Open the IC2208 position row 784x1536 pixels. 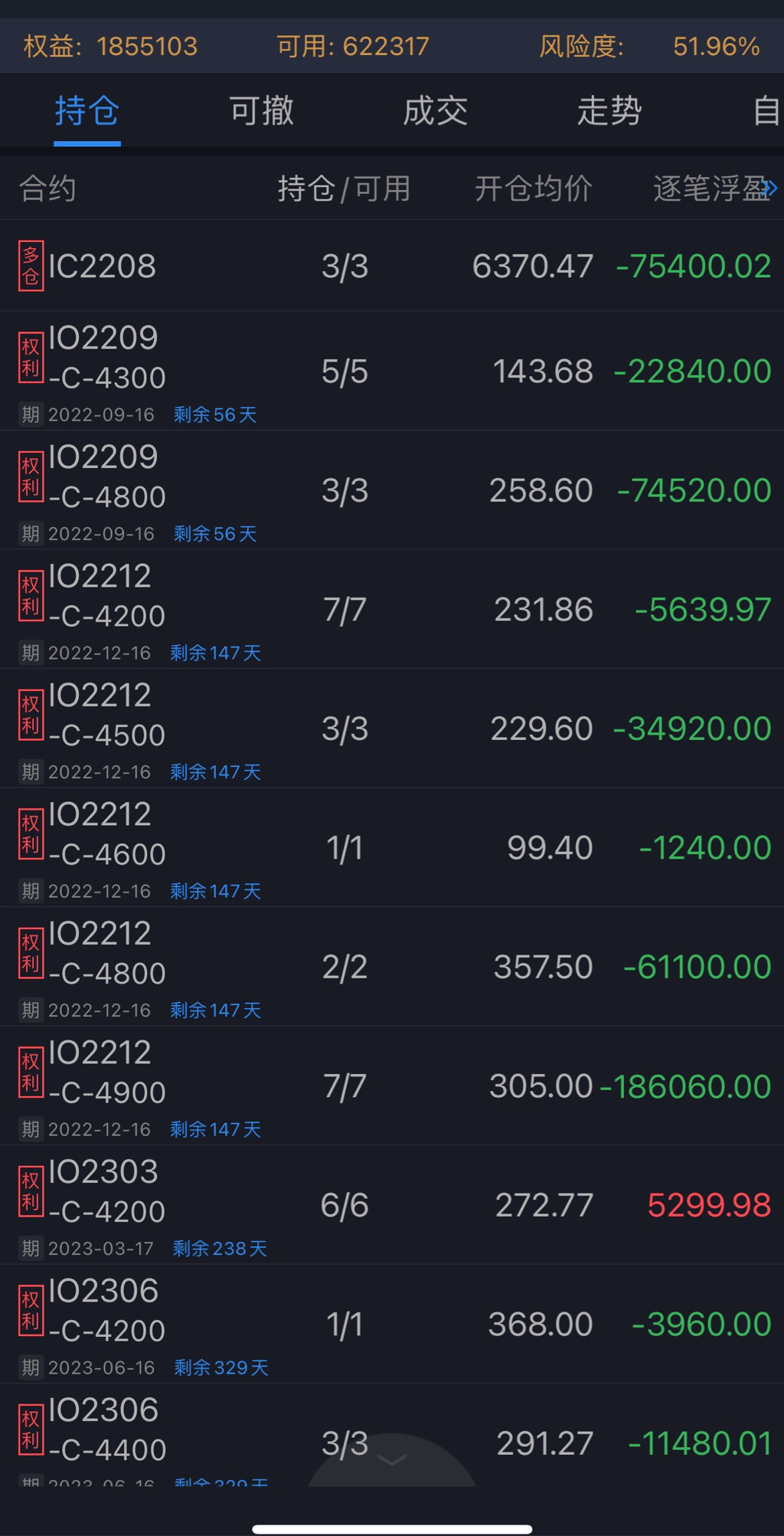click(392, 267)
